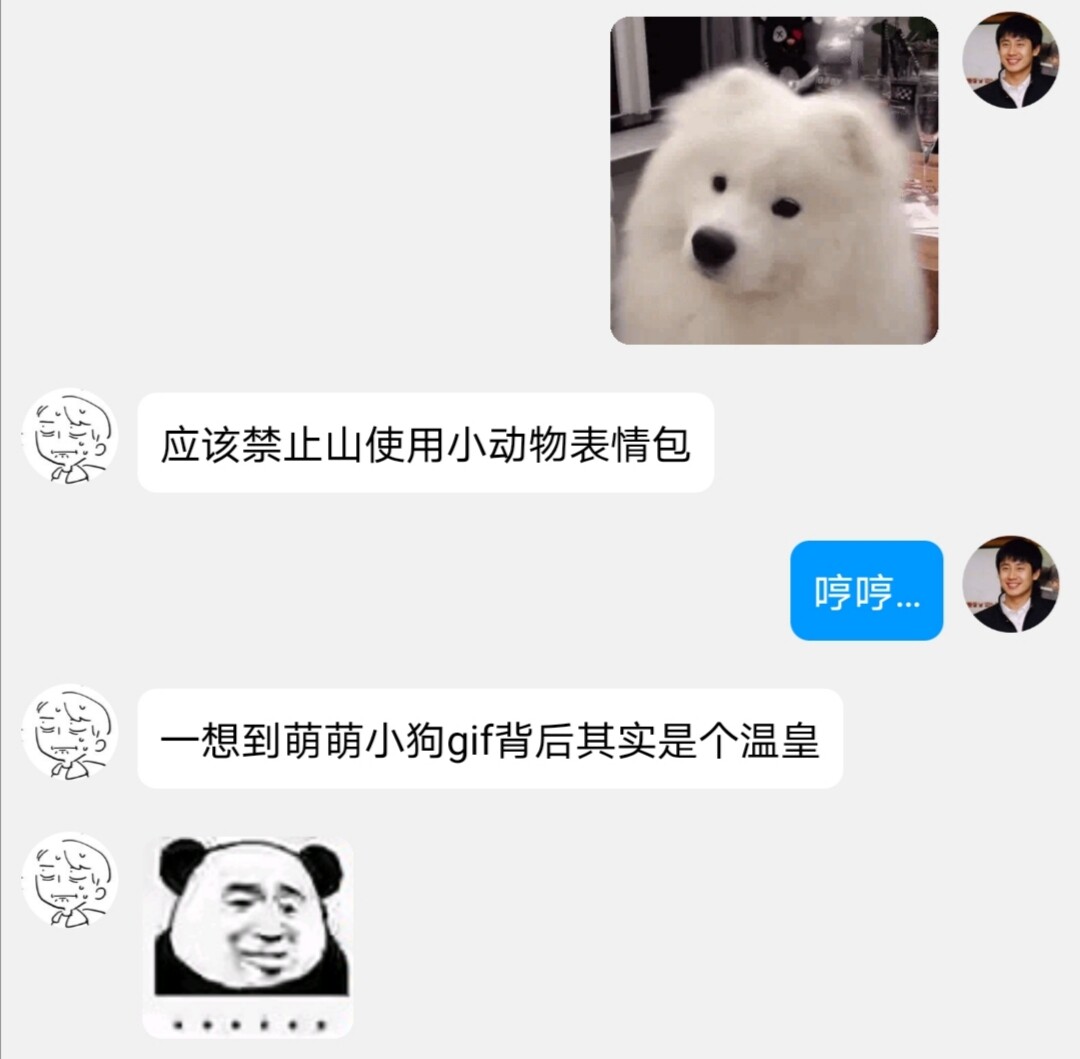Tap the sender's avatar beside the dog GIF
Screen dimensions: 1080x1059
[x=1010, y=60]
